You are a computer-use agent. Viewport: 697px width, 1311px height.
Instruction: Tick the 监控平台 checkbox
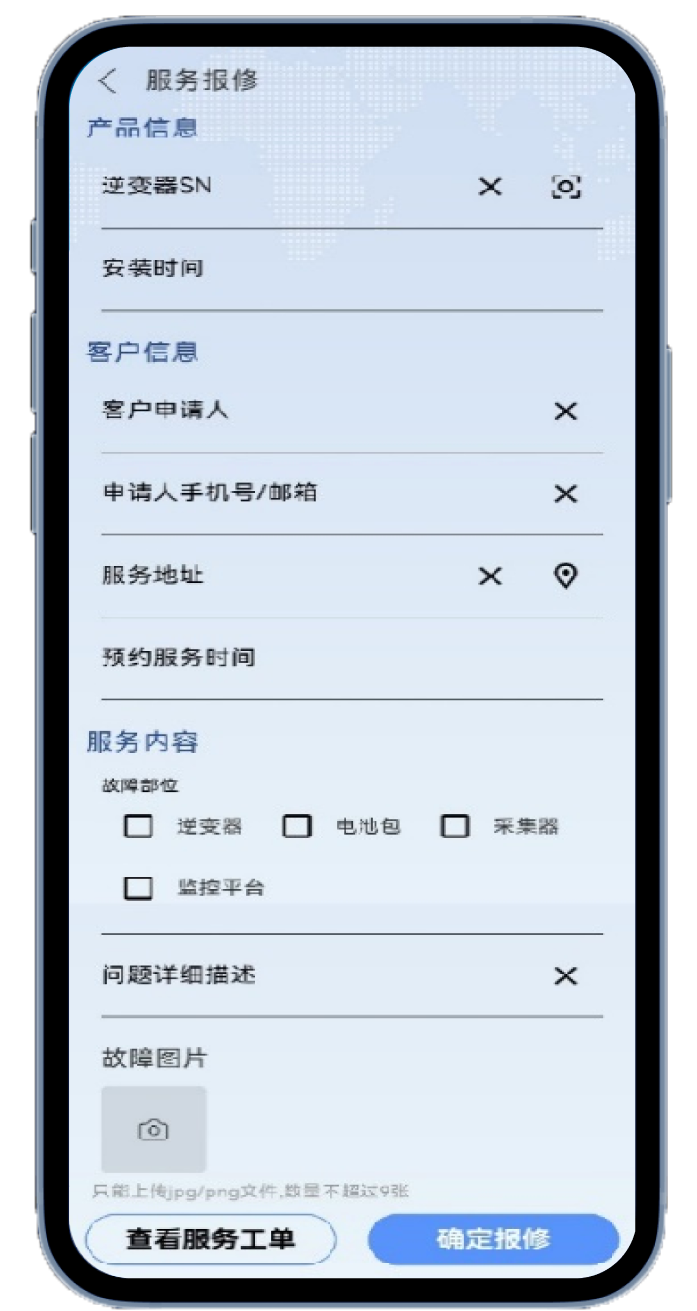138,888
